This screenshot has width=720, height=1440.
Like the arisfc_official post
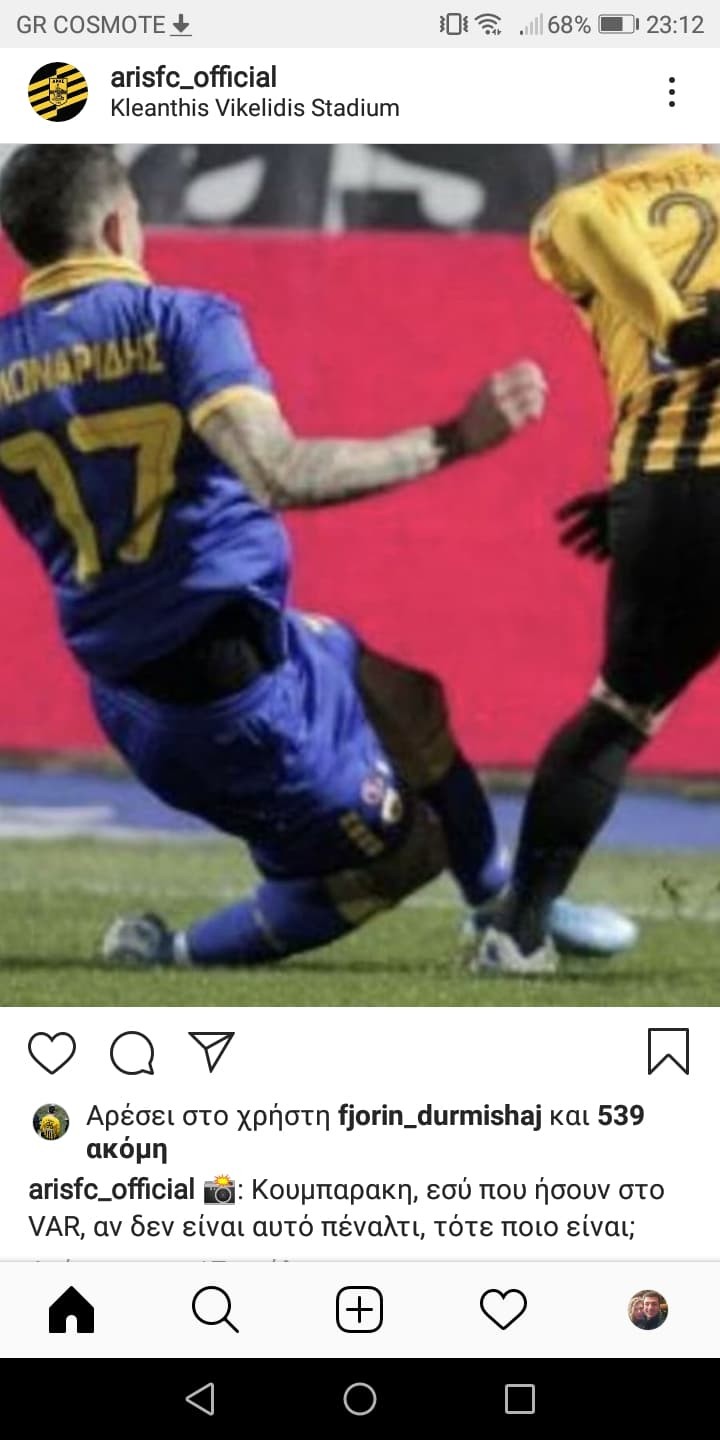pos(52,1052)
